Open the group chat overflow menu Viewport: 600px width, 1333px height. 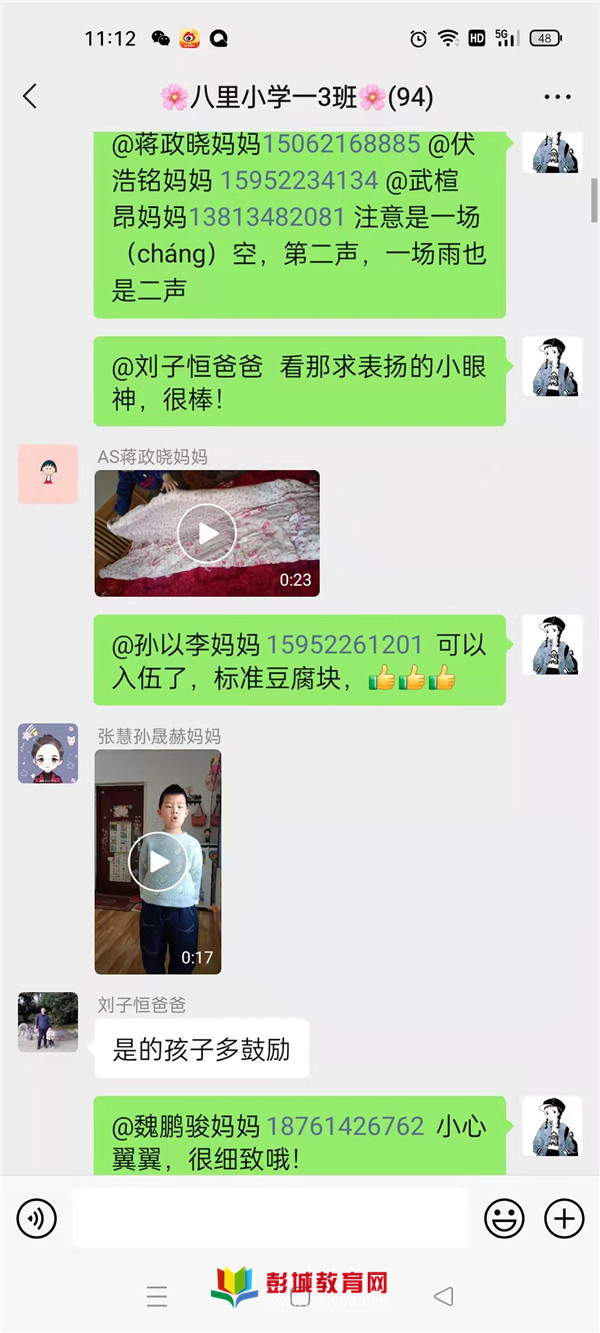coord(557,97)
